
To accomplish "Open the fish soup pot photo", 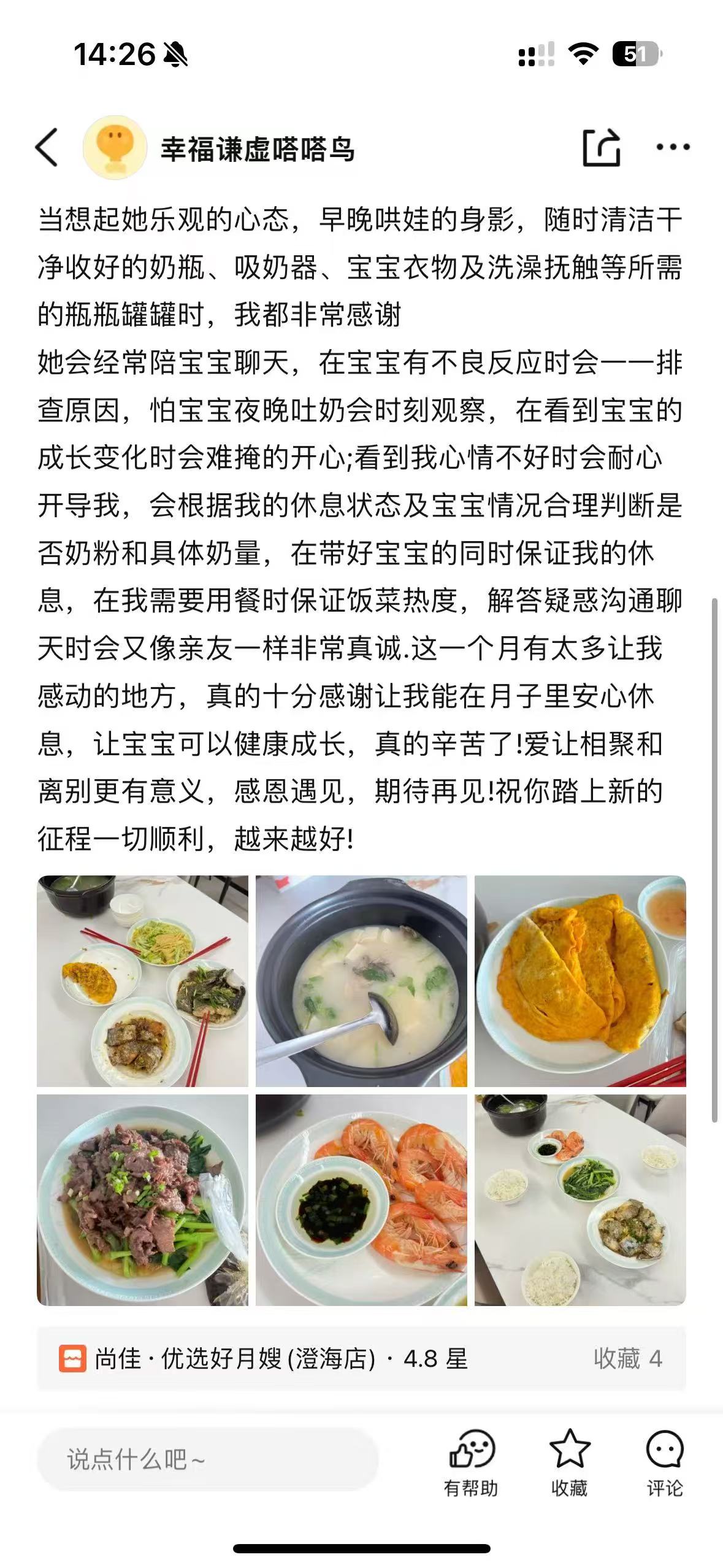I will coord(361,981).
